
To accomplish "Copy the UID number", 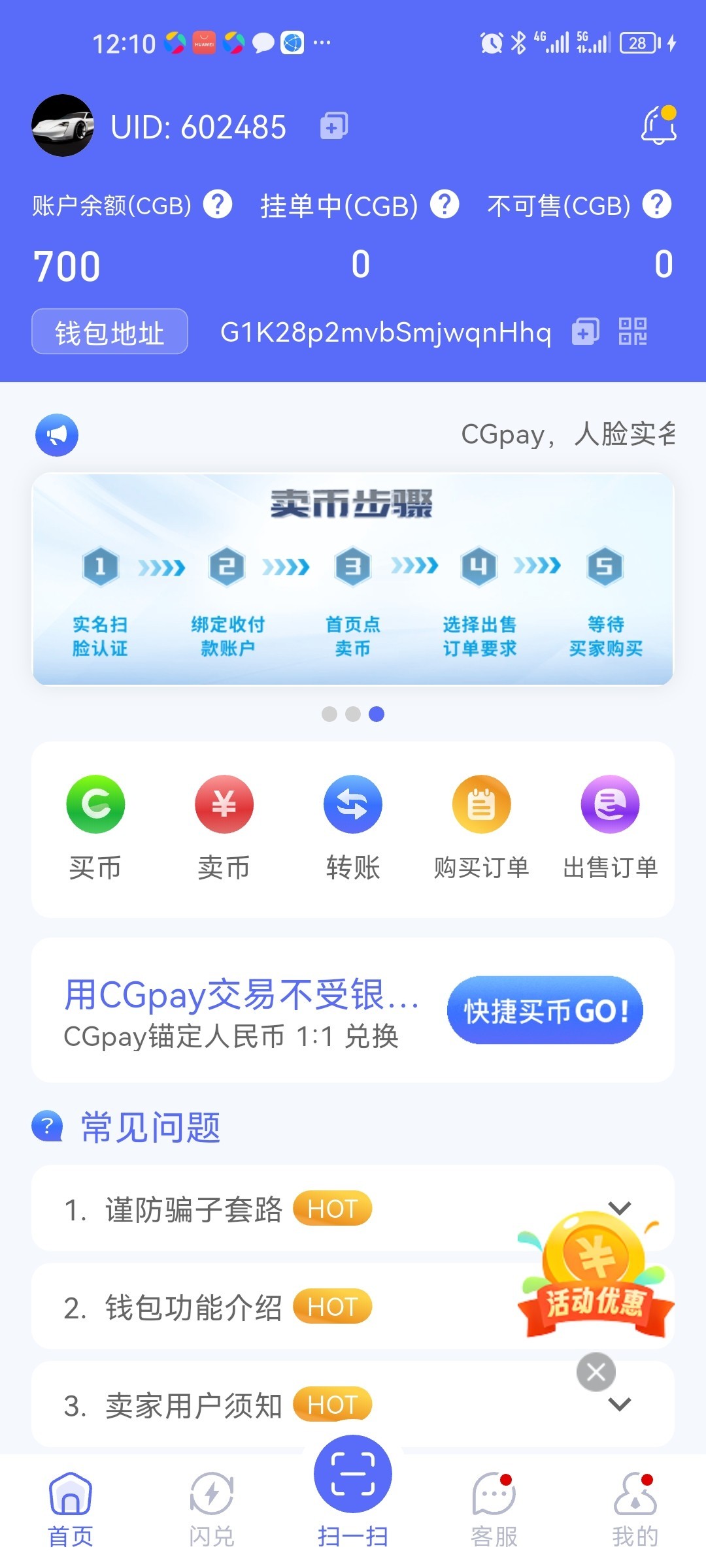I will pos(333,126).
